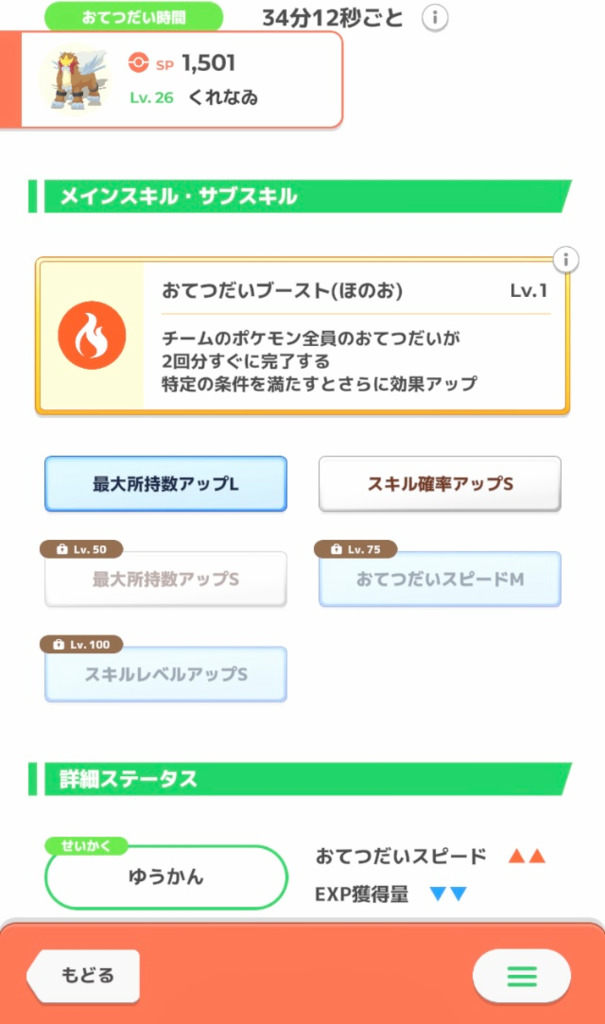605x1024 pixels.
Task: Tap locked スキルレベルアップS sub skill
Action: coord(166,674)
